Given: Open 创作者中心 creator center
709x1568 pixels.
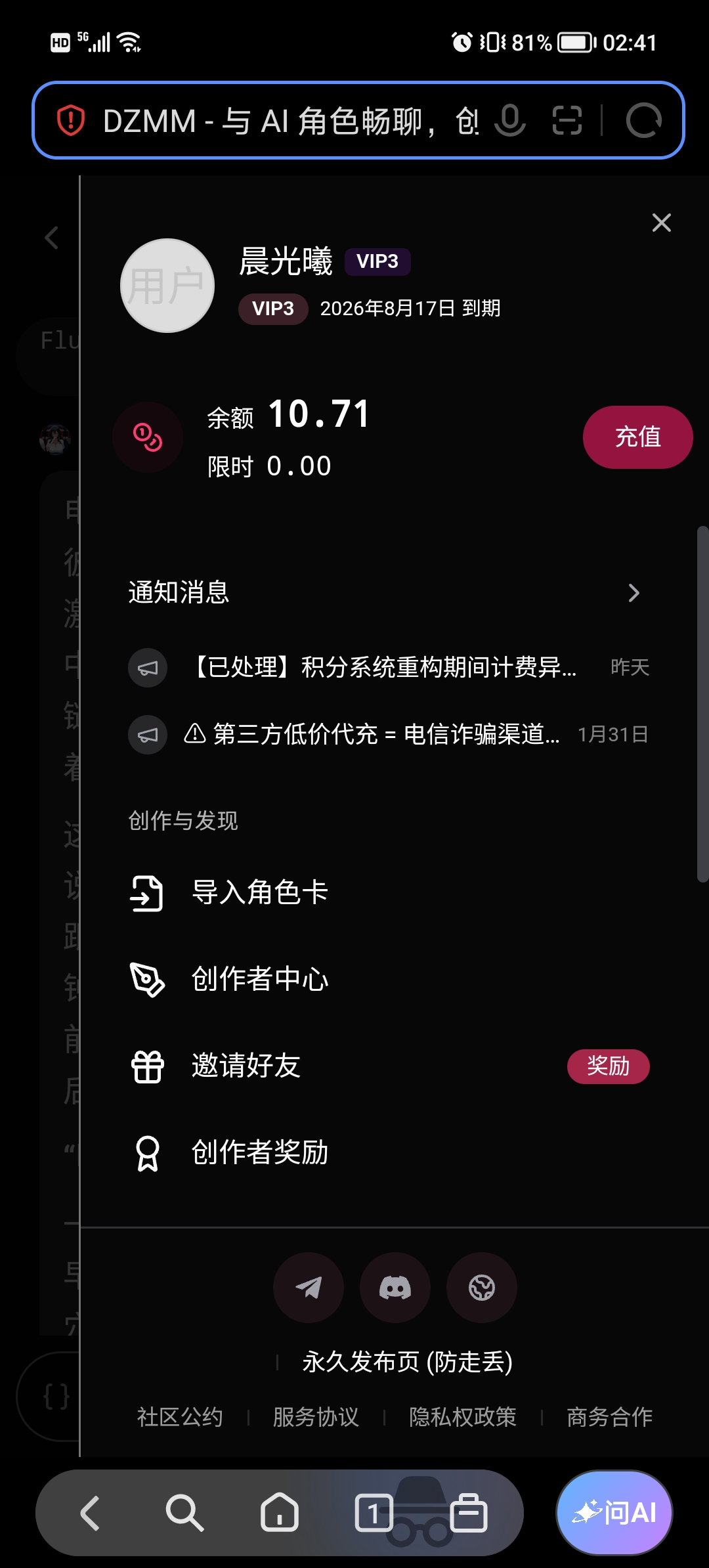Looking at the screenshot, I should pyautogui.click(x=388, y=980).
